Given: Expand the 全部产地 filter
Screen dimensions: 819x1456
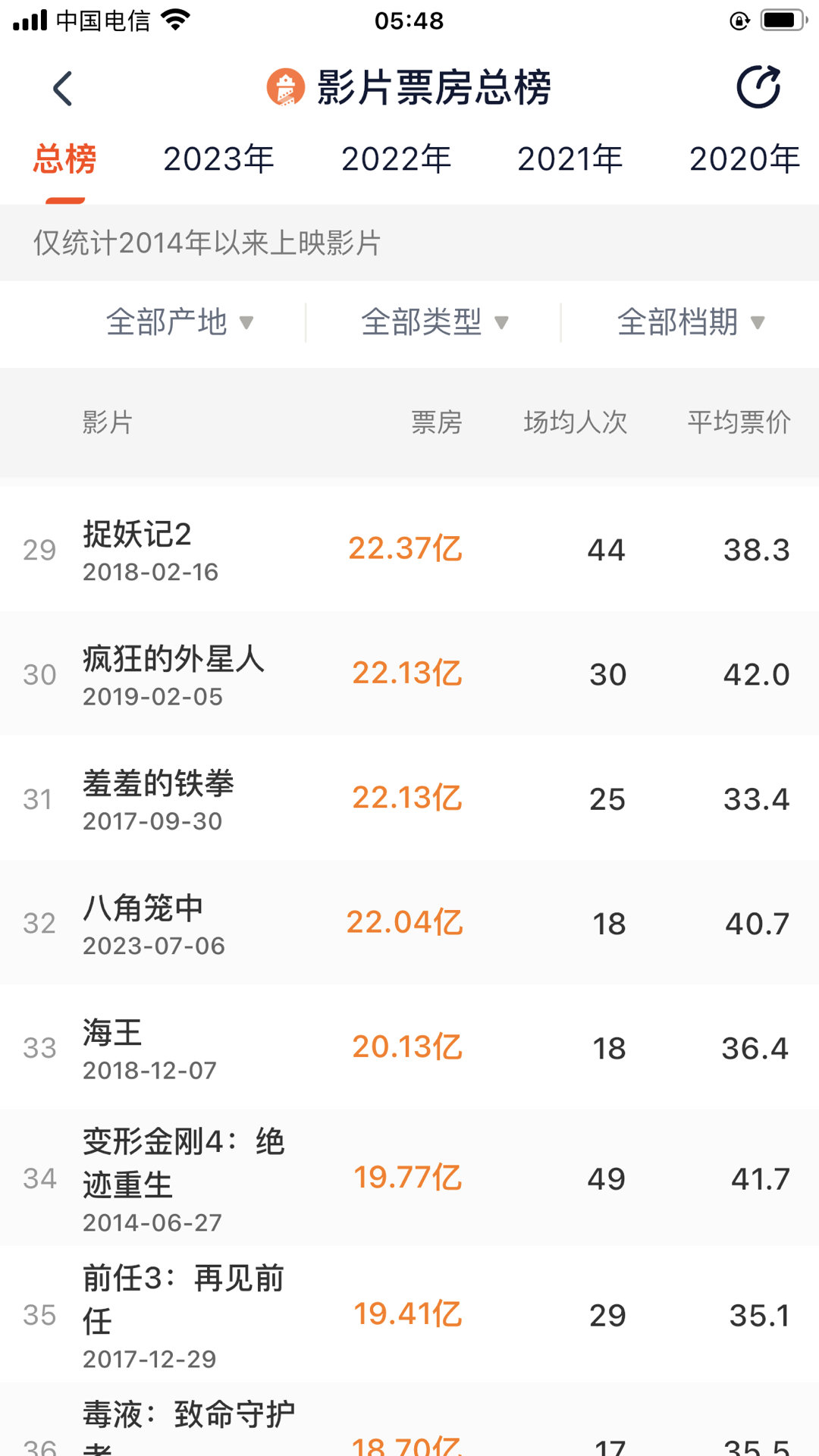Looking at the screenshot, I should [180, 322].
